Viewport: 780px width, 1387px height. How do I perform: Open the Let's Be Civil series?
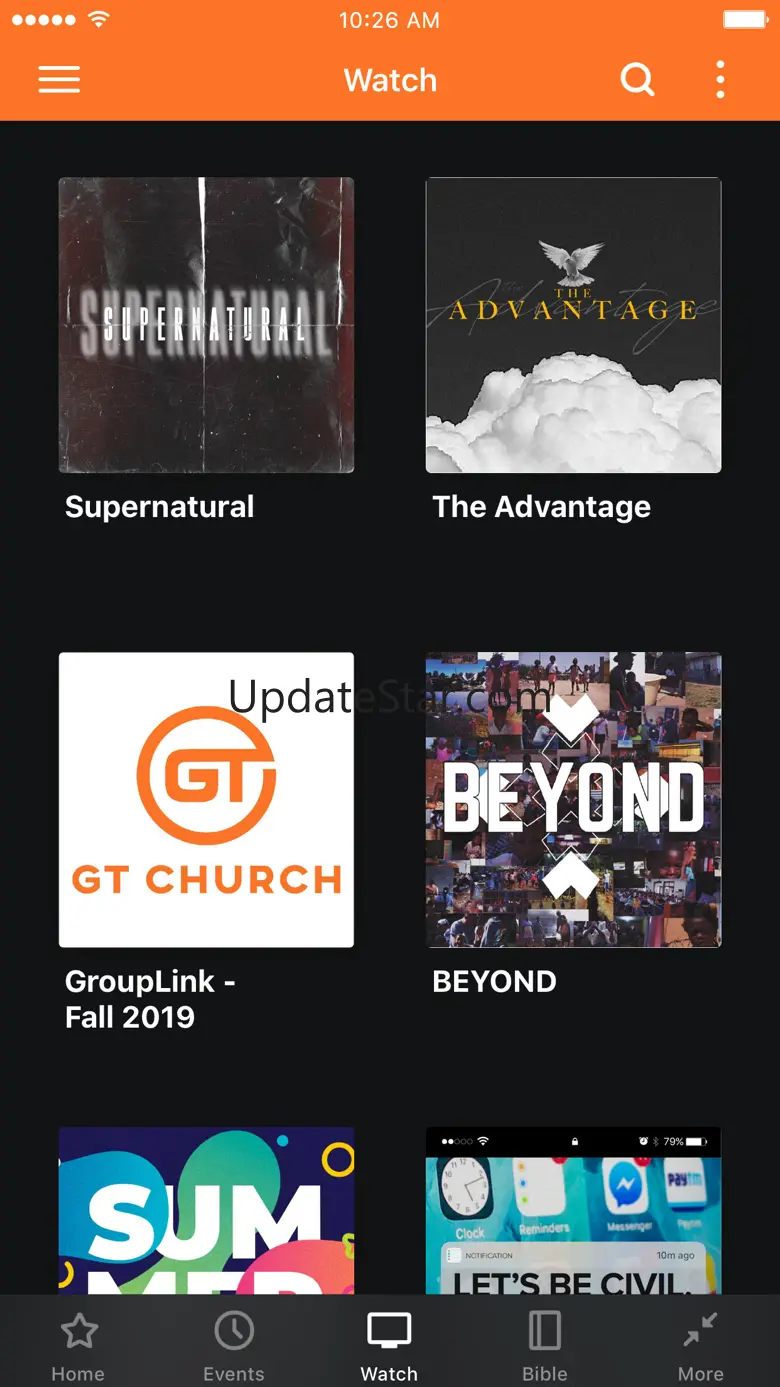coord(573,1210)
